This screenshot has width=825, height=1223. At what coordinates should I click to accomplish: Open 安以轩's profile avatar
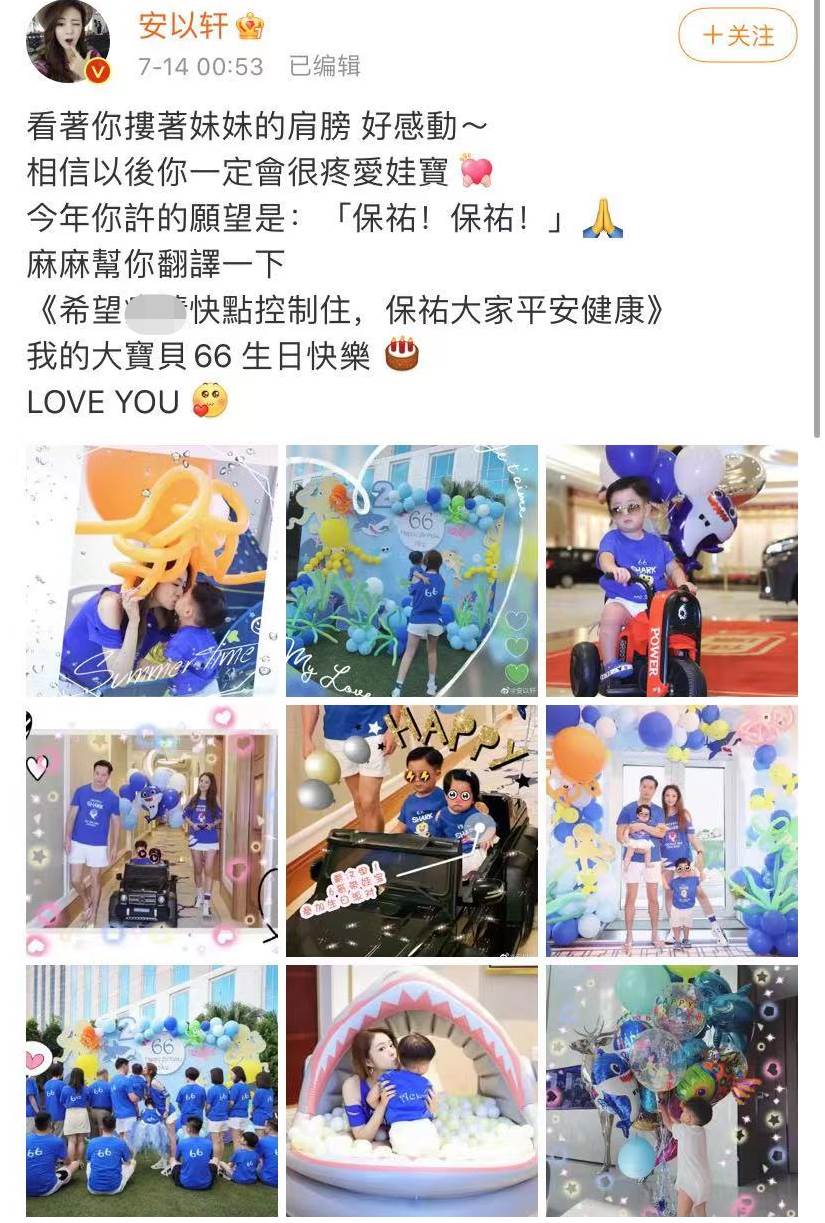(x=69, y=40)
